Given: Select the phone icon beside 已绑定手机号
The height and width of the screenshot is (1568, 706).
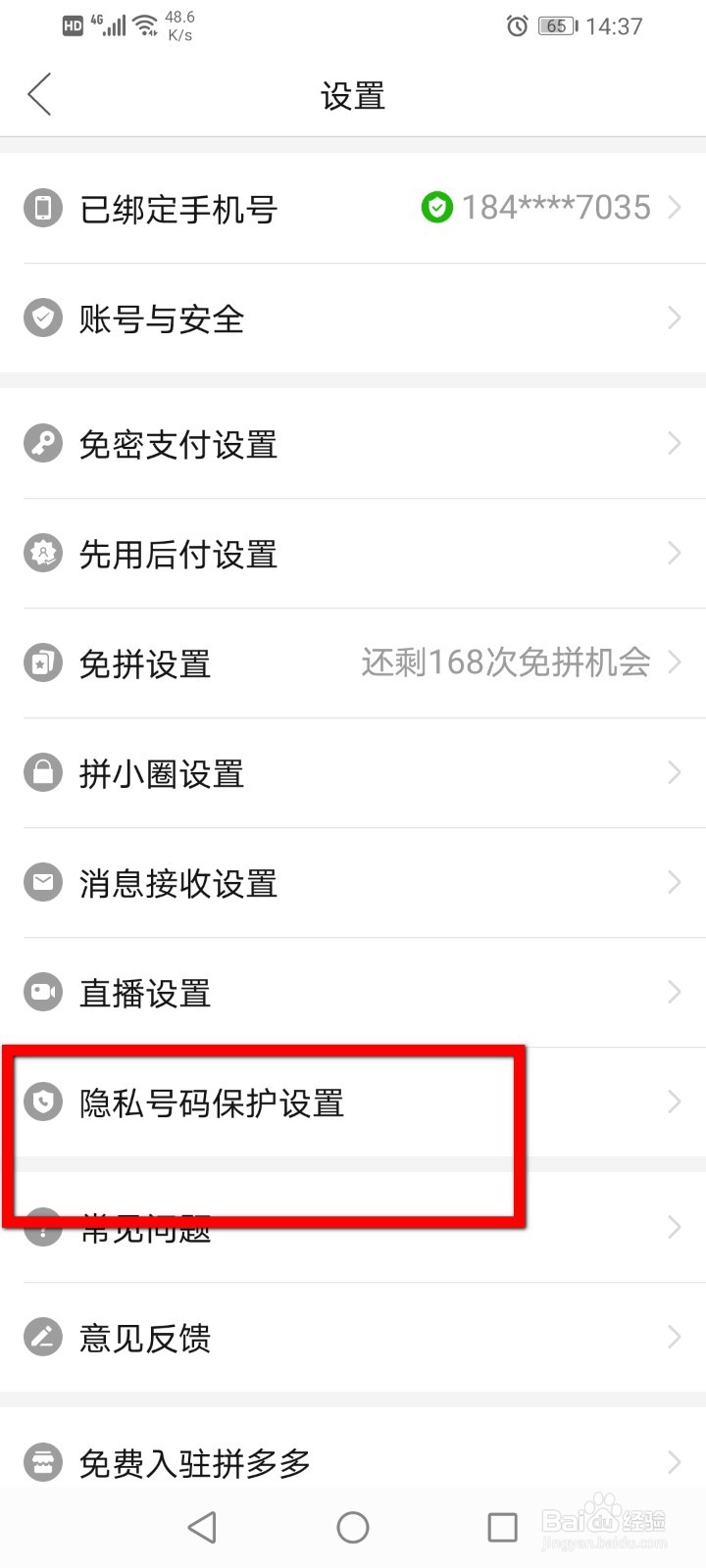Looking at the screenshot, I should click(42, 208).
